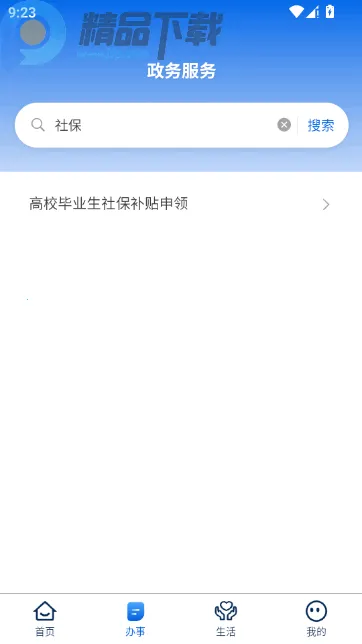The image size is (362, 644).
Task: Clear the search text with the X icon
Action: tap(284, 124)
